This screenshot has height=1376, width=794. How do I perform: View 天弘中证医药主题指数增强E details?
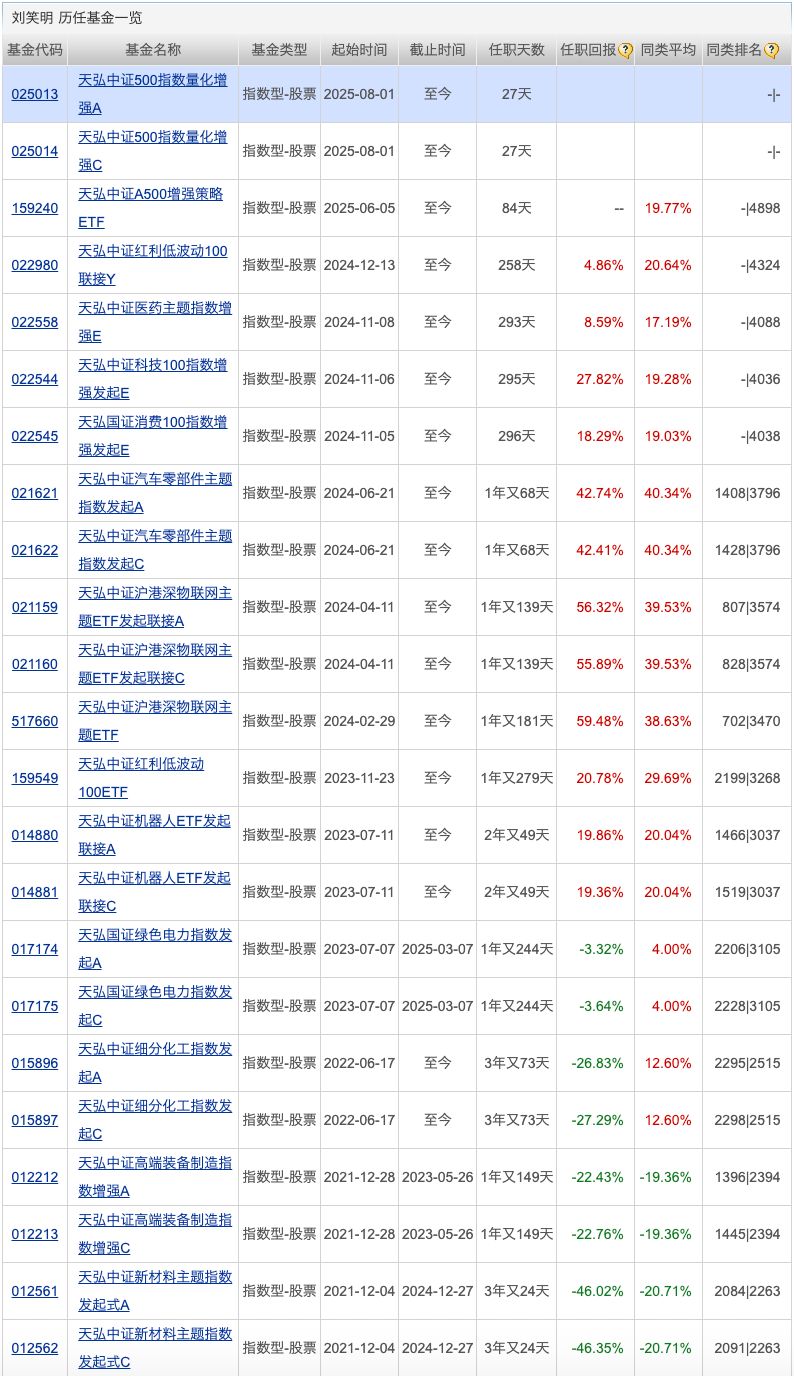[x=154, y=308]
